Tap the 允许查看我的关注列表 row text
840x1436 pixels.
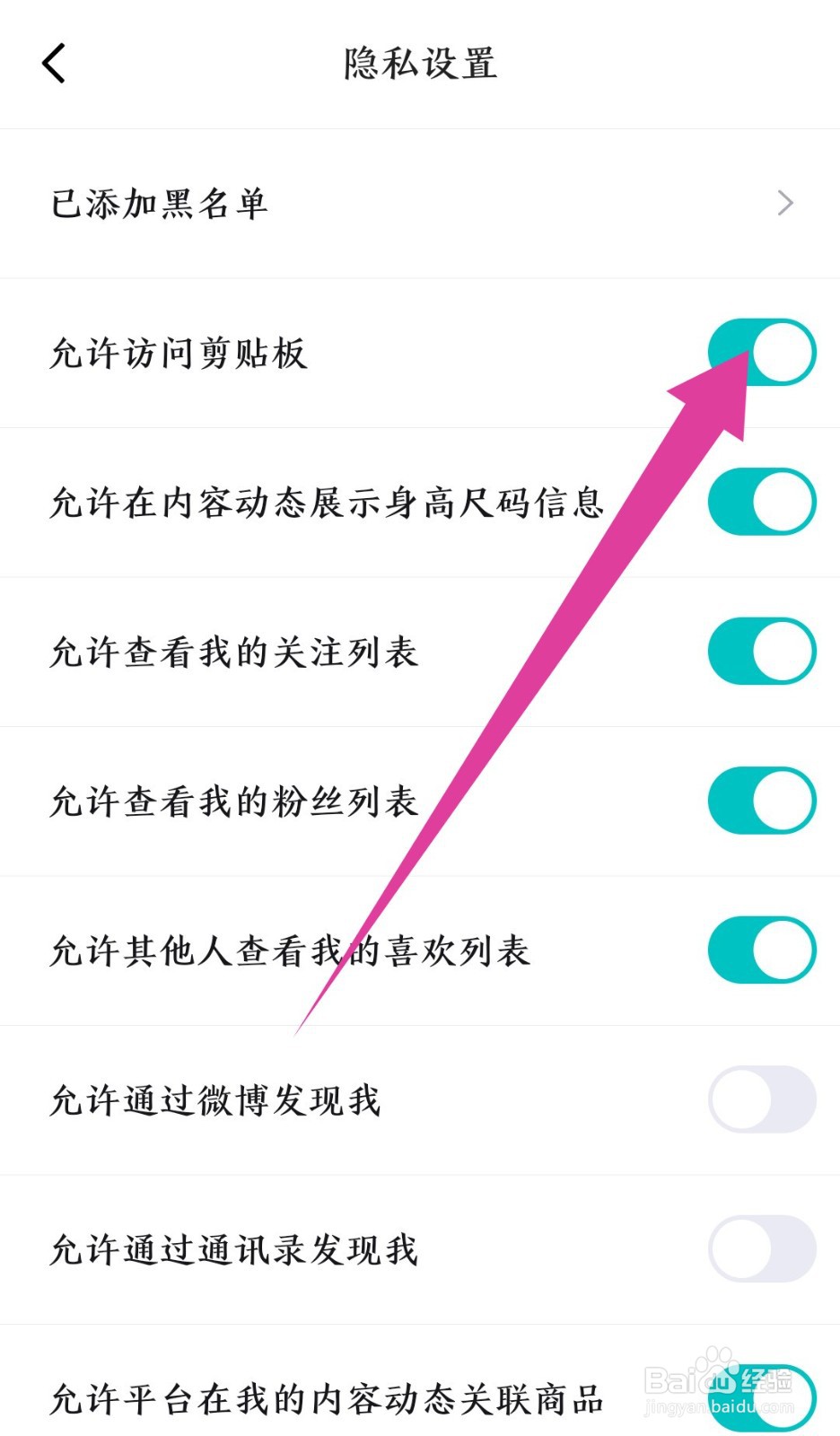[x=233, y=652]
